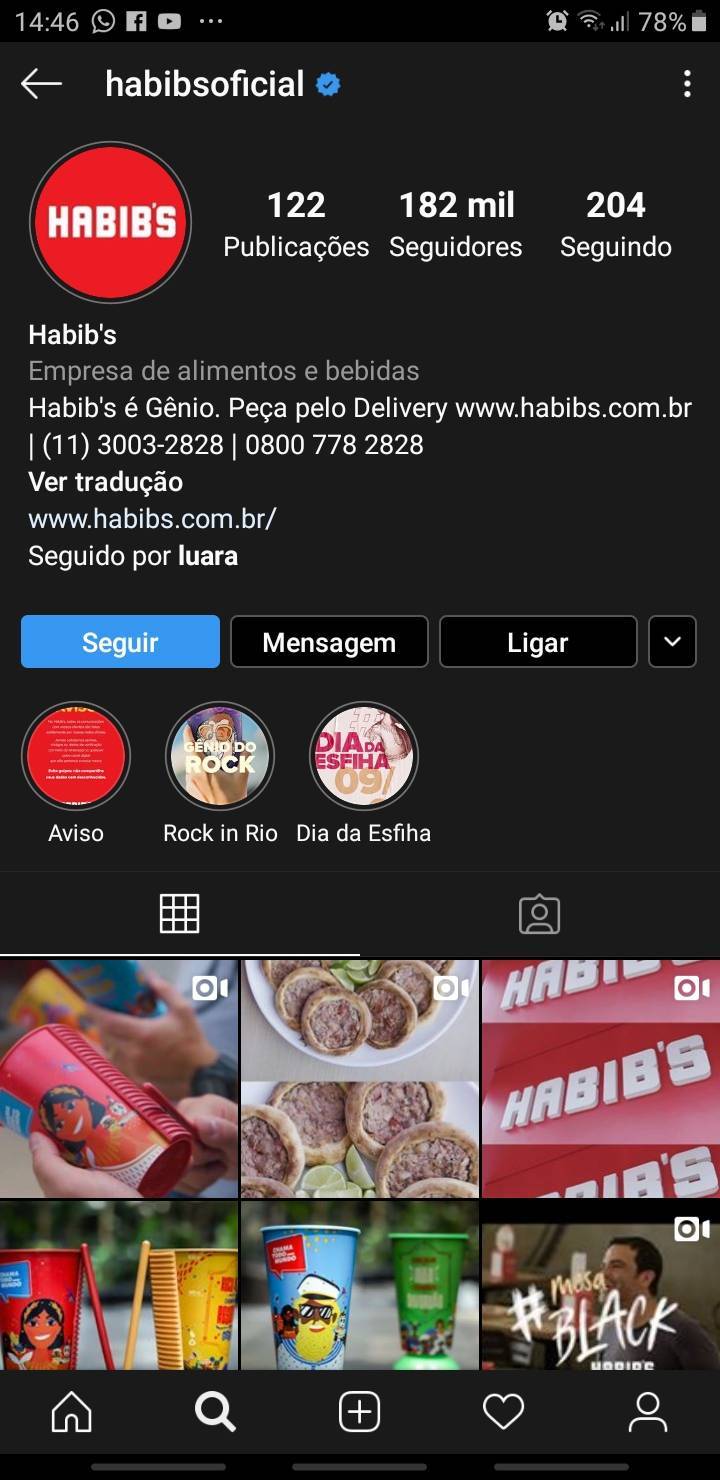Image resolution: width=720 pixels, height=1480 pixels.
Task: Tap the new post plus icon
Action: 360,1412
